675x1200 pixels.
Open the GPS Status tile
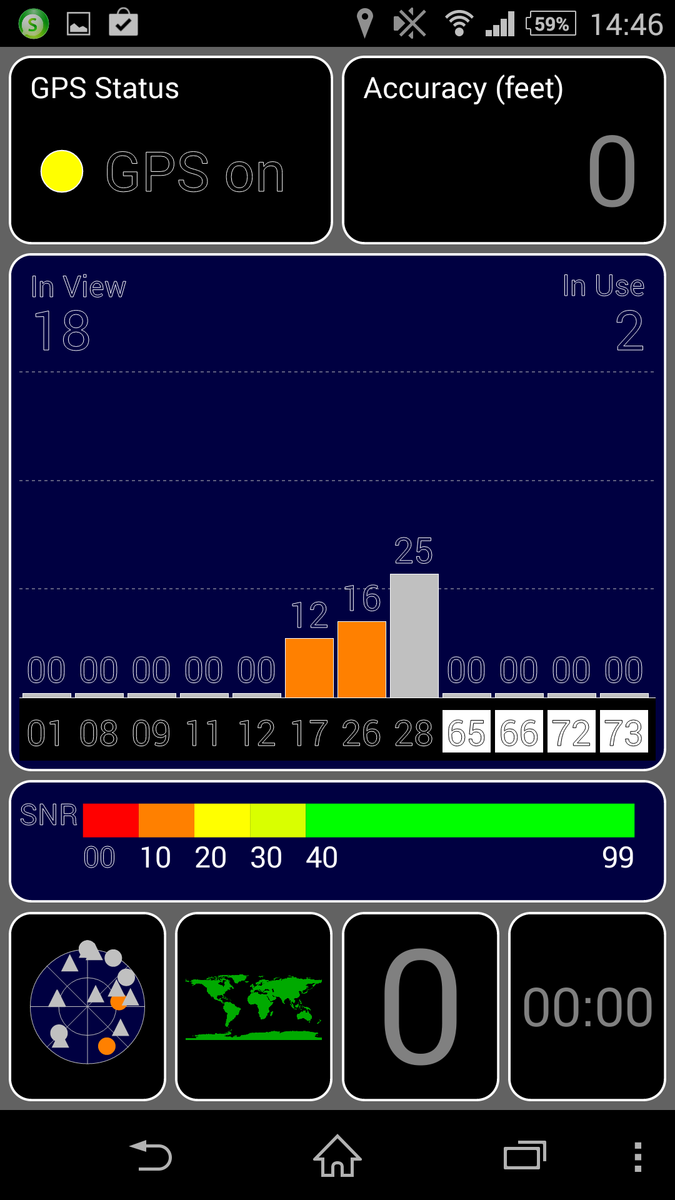point(171,150)
